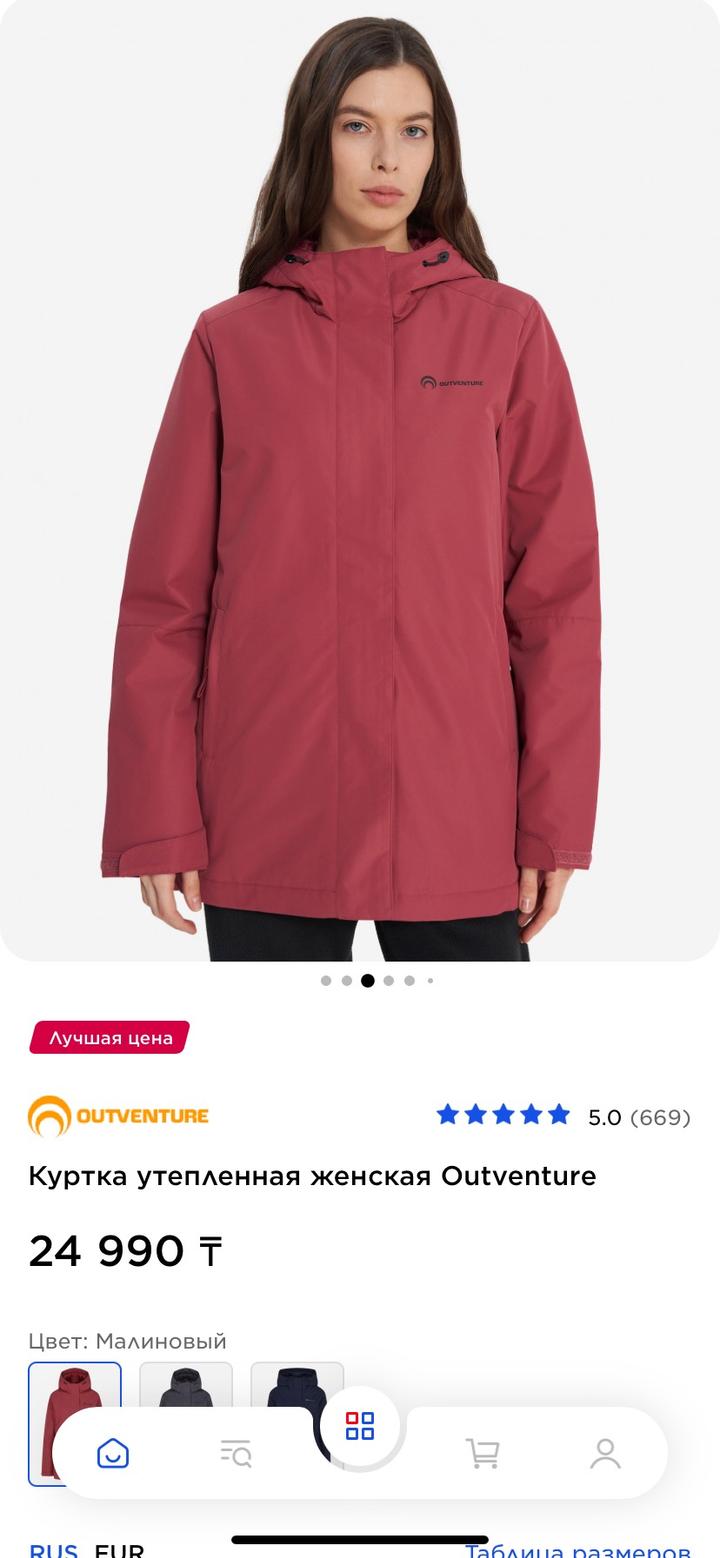Viewport: 720px width, 1558px height.
Task: Open the product photo full screen
Action: (360, 500)
